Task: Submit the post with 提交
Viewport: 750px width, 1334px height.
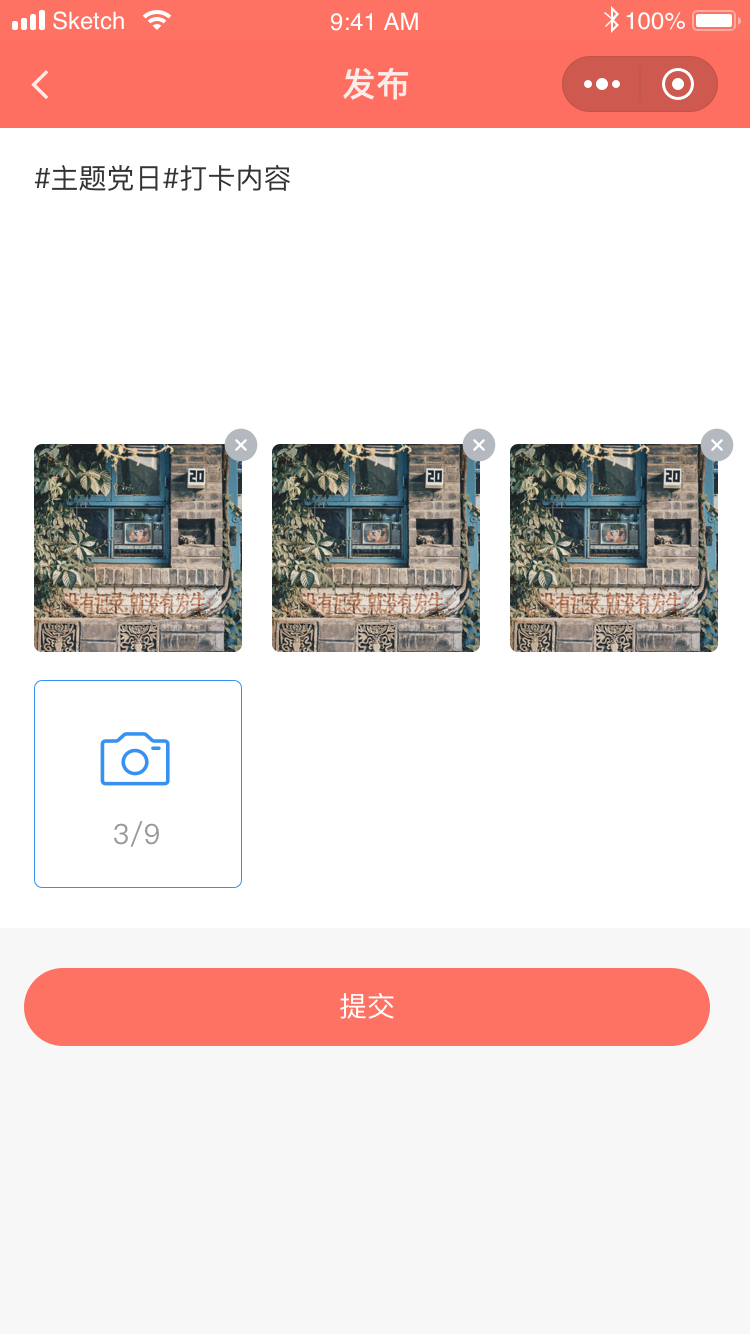Action: [367, 1007]
